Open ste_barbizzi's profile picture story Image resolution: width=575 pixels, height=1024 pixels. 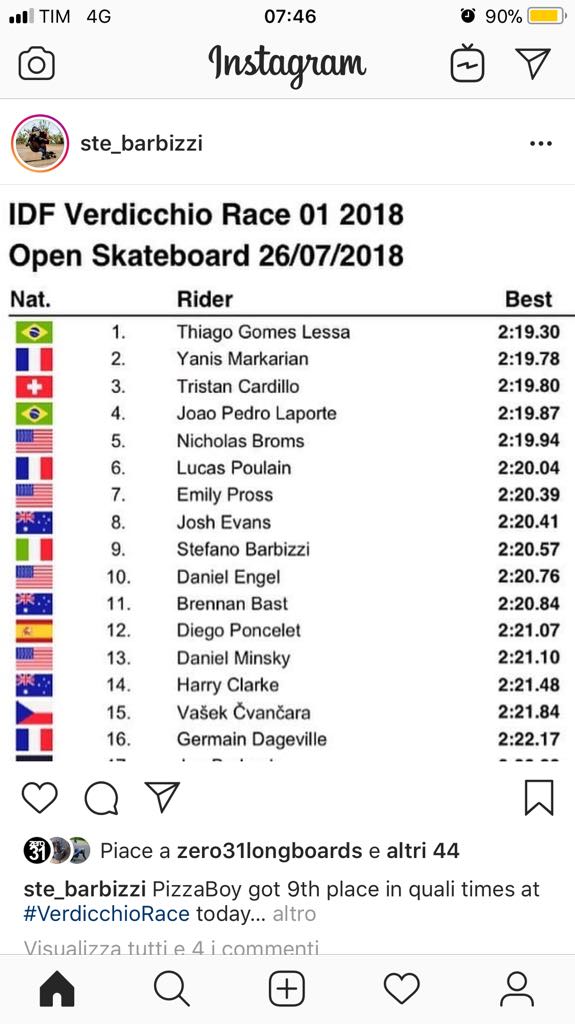click(40, 143)
